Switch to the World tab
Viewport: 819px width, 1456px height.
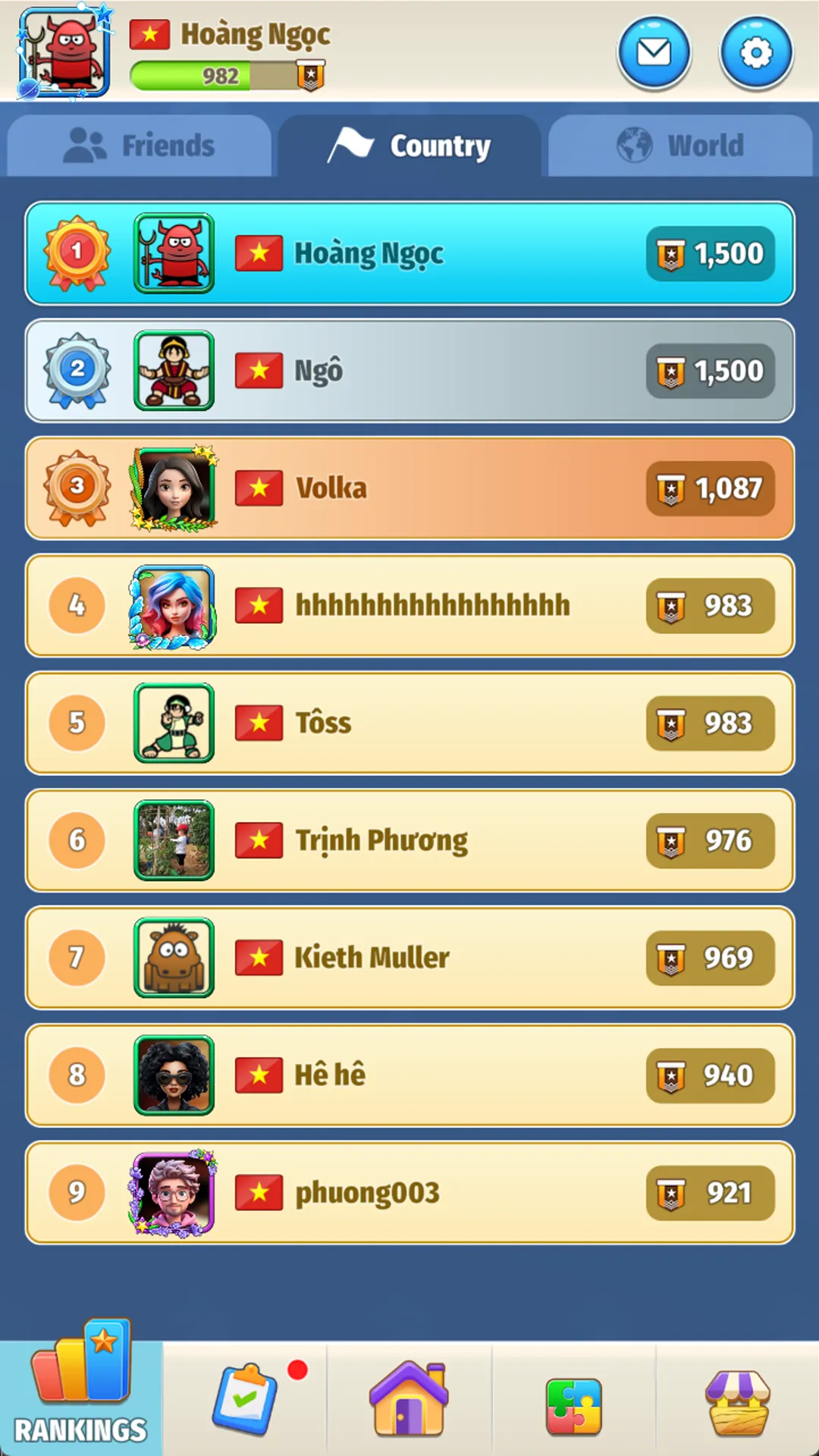point(680,146)
